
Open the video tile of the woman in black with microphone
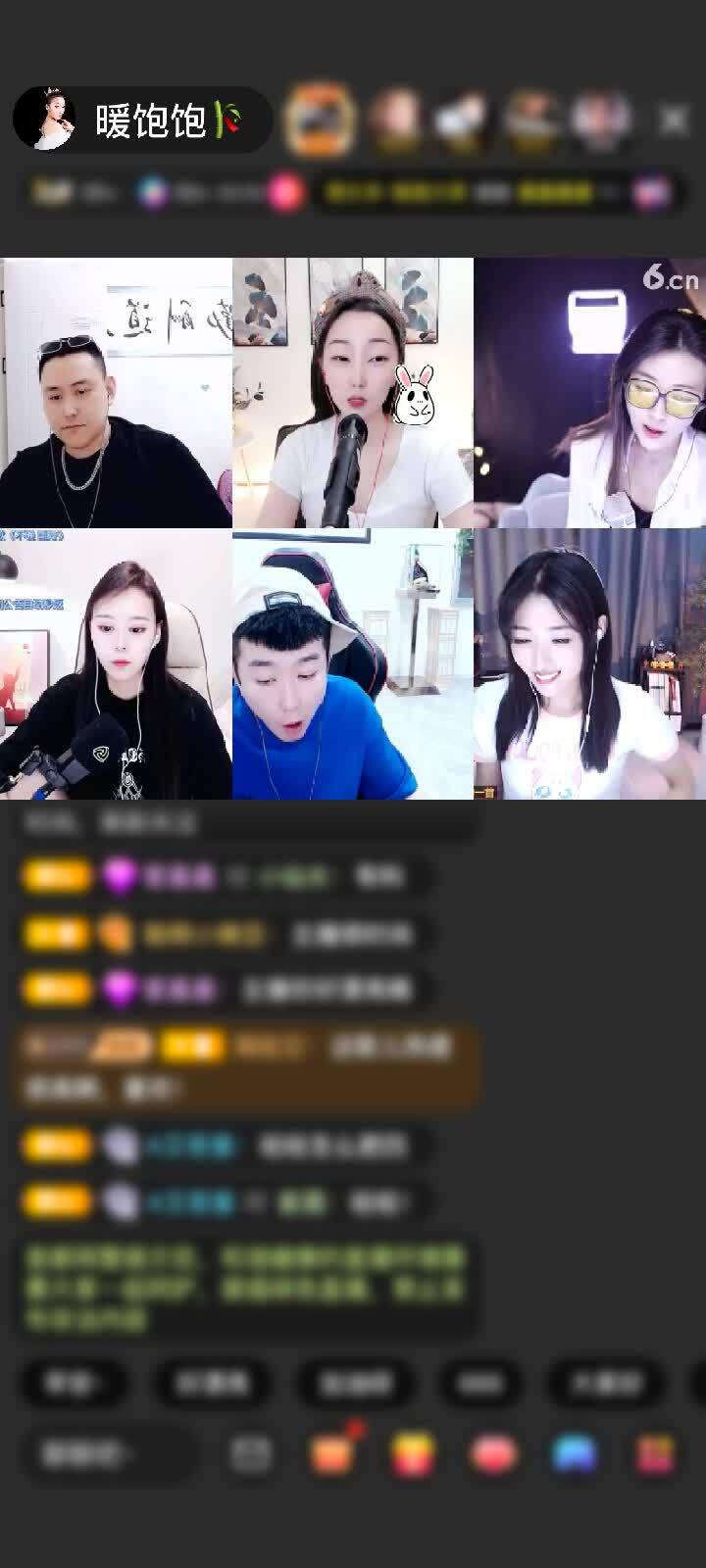[x=116, y=664]
